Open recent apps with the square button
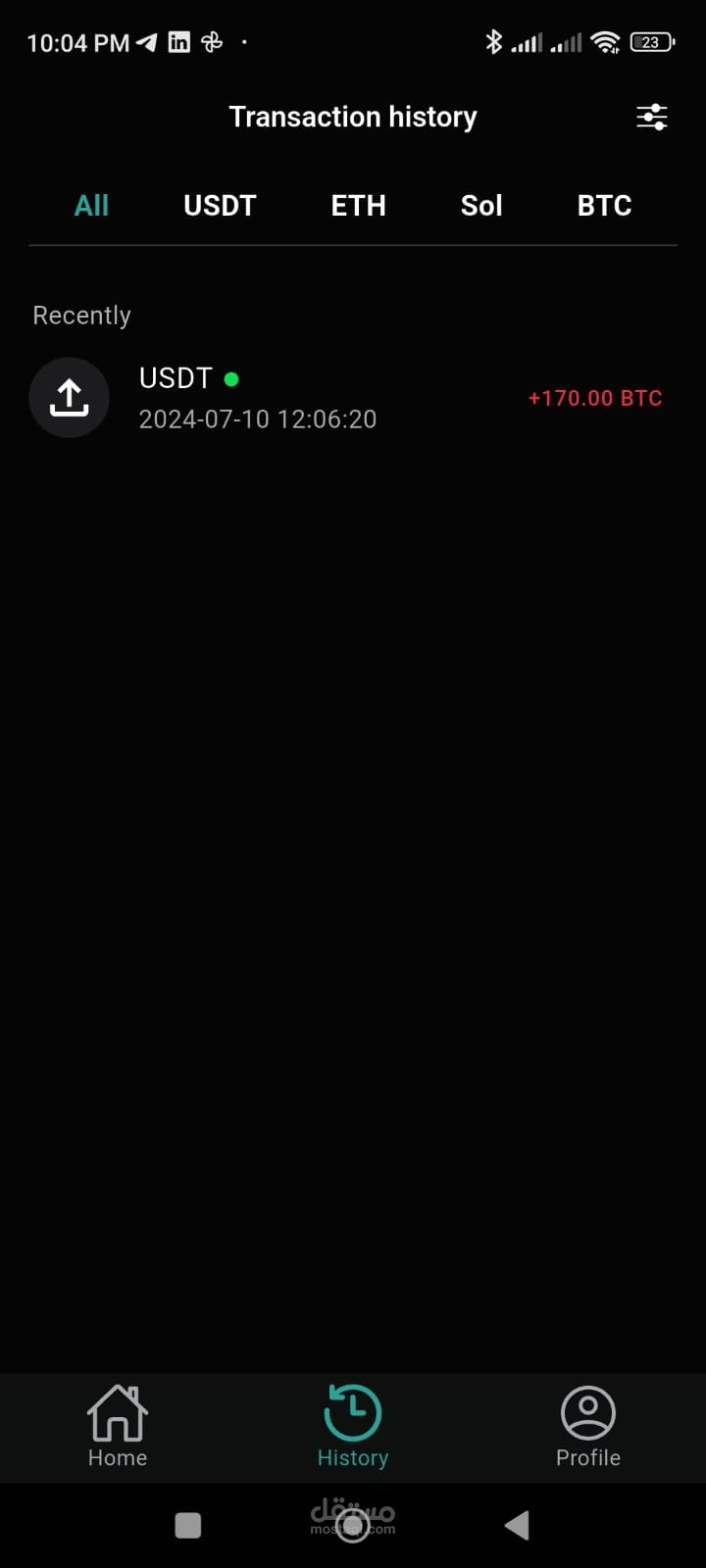 coord(188,1526)
